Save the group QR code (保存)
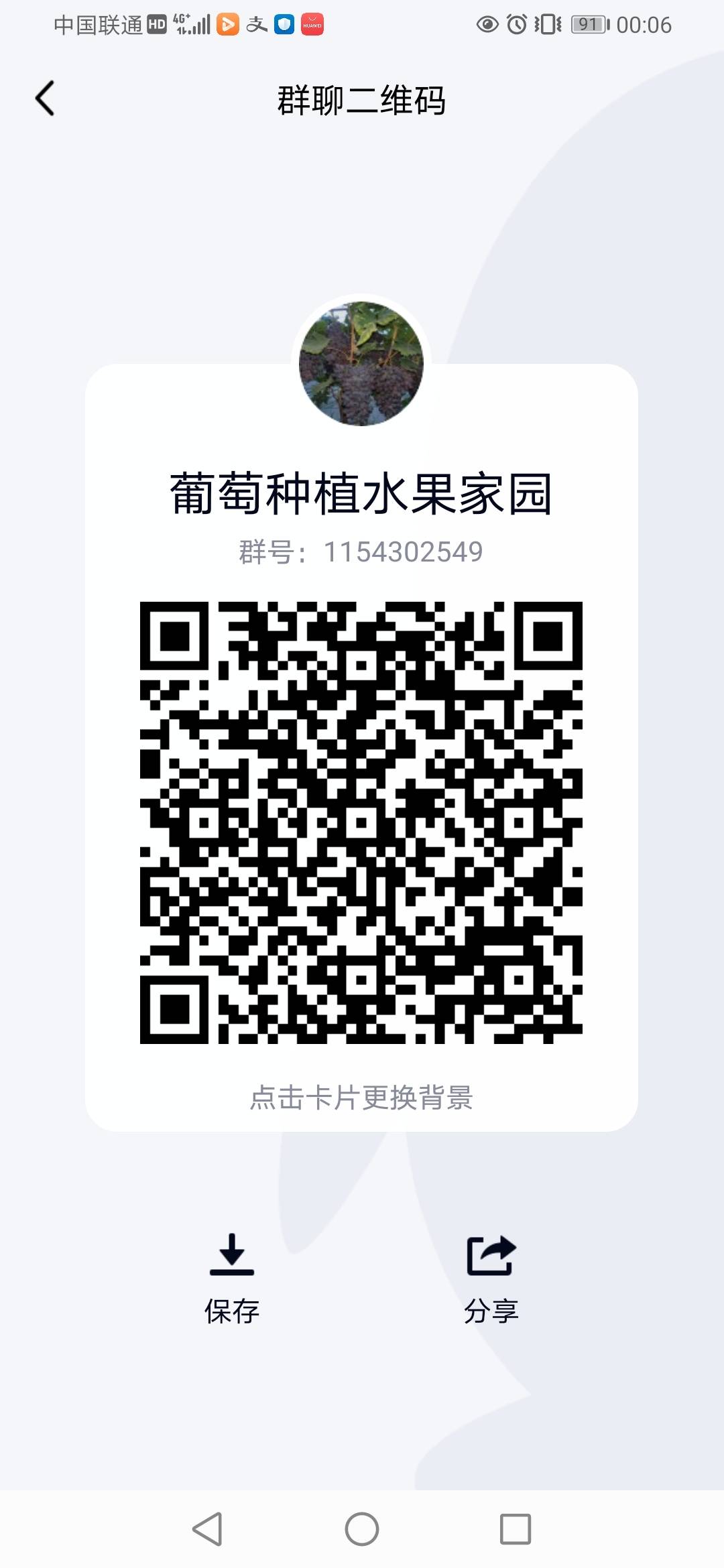Screen dimensions: 724x1568 click(232, 1279)
